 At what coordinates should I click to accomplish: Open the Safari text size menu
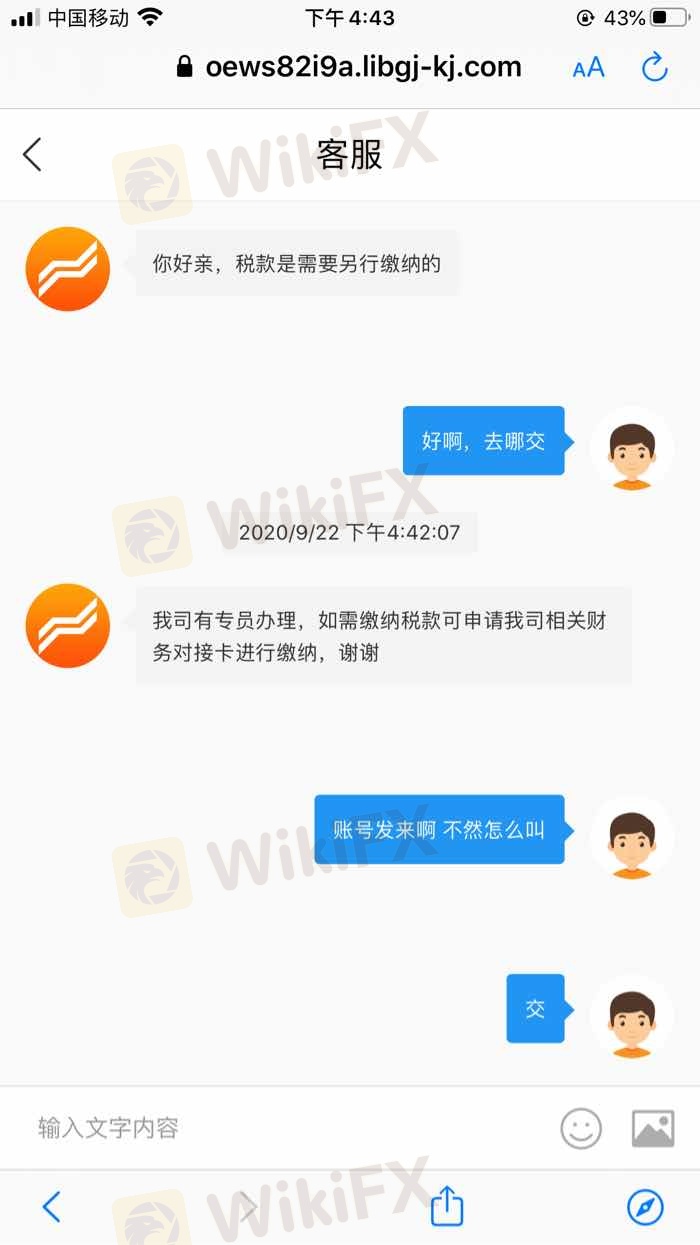[x=588, y=68]
